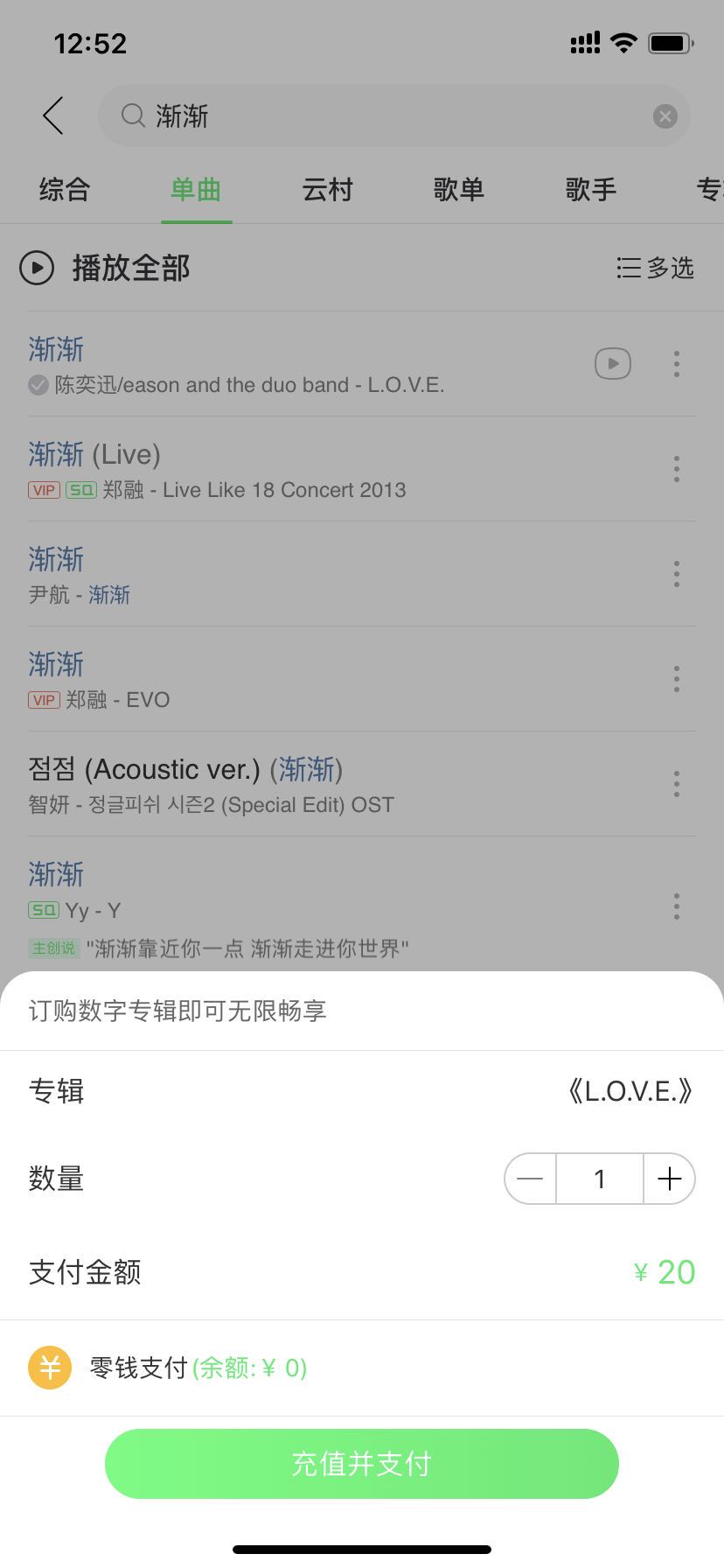Tap the quantity field showing 1
The image size is (724, 1568).
point(599,1179)
